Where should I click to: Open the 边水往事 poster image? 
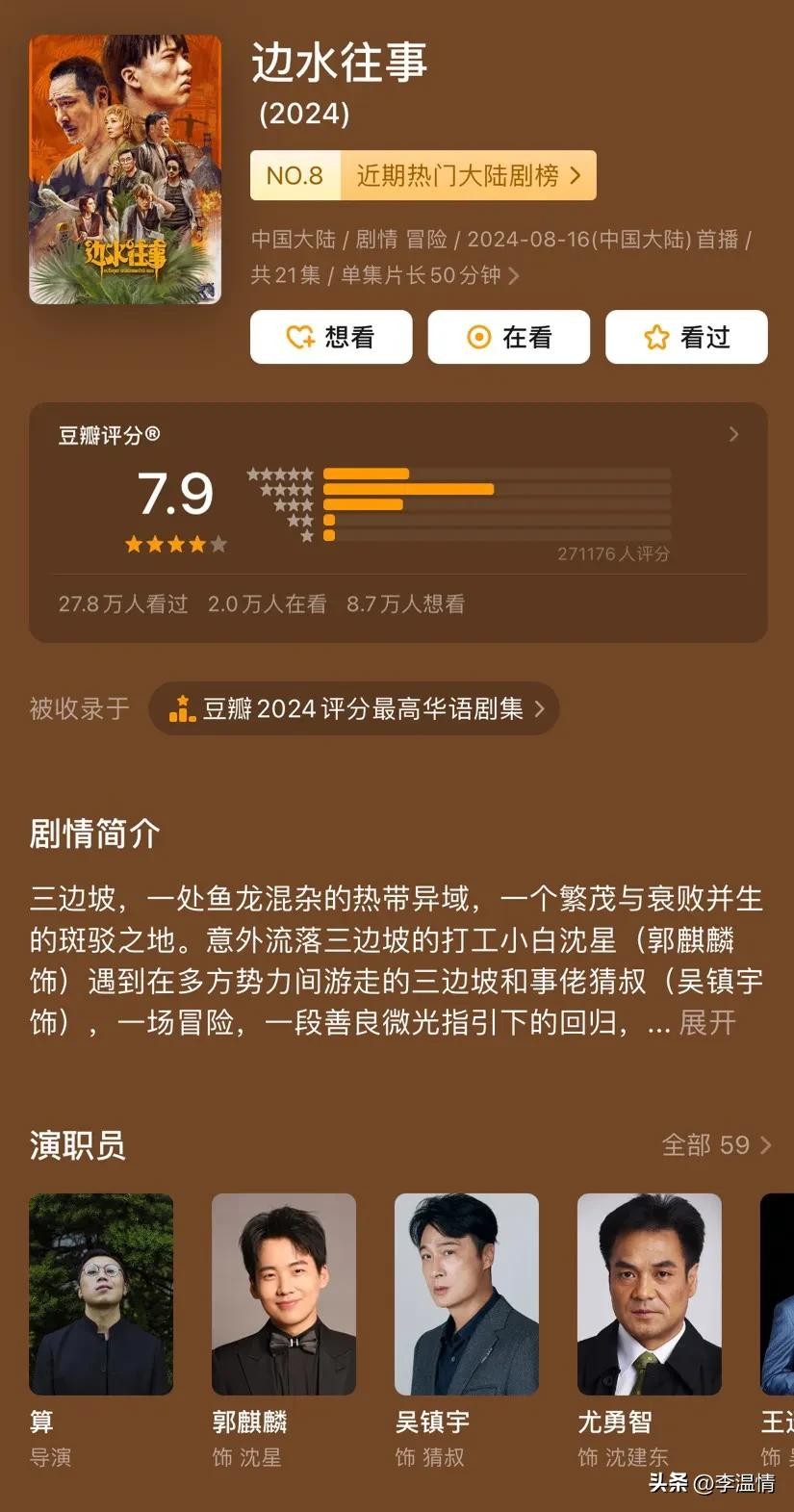pyautogui.click(x=125, y=169)
